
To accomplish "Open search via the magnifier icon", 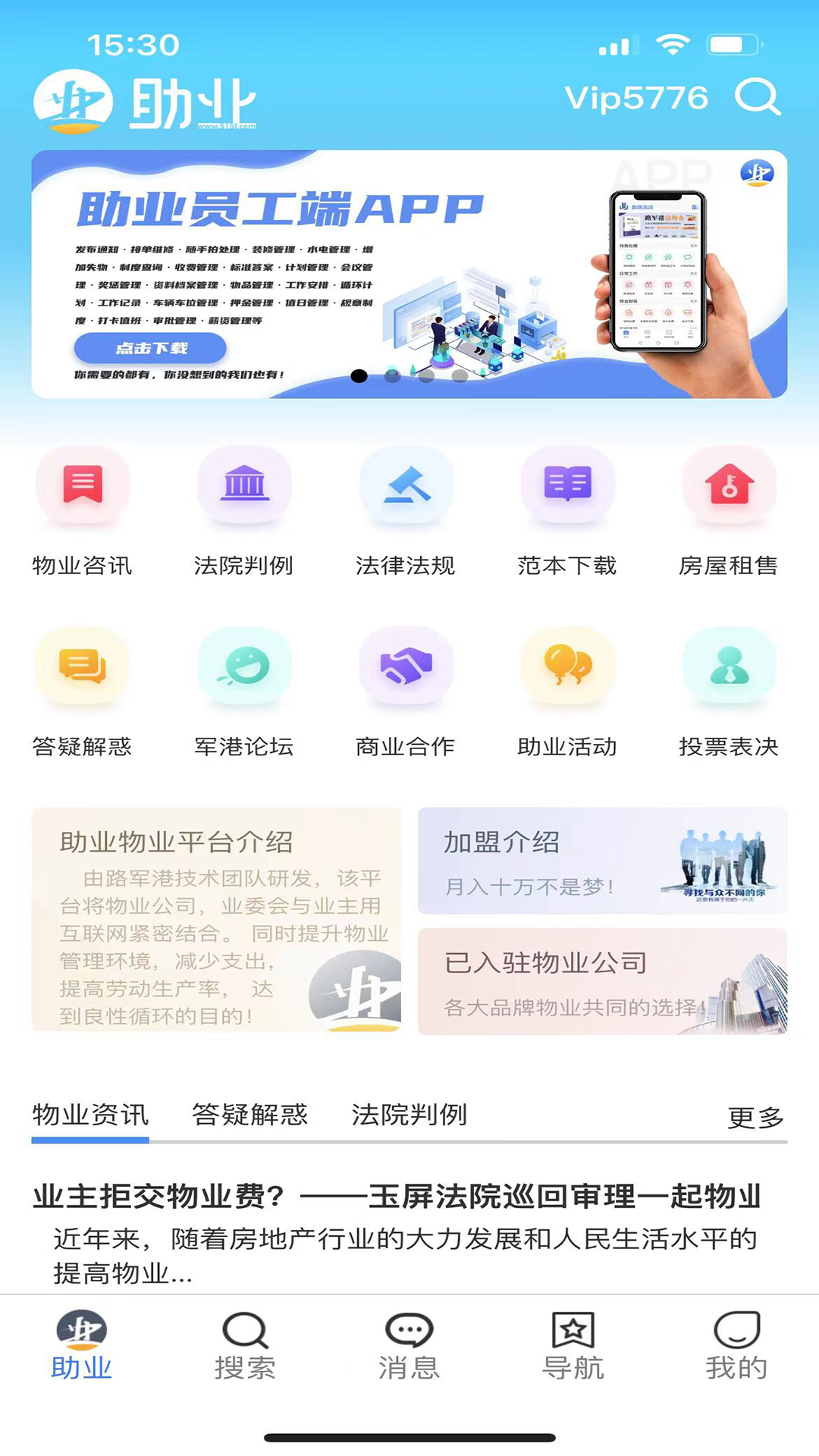I will [758, 97].
